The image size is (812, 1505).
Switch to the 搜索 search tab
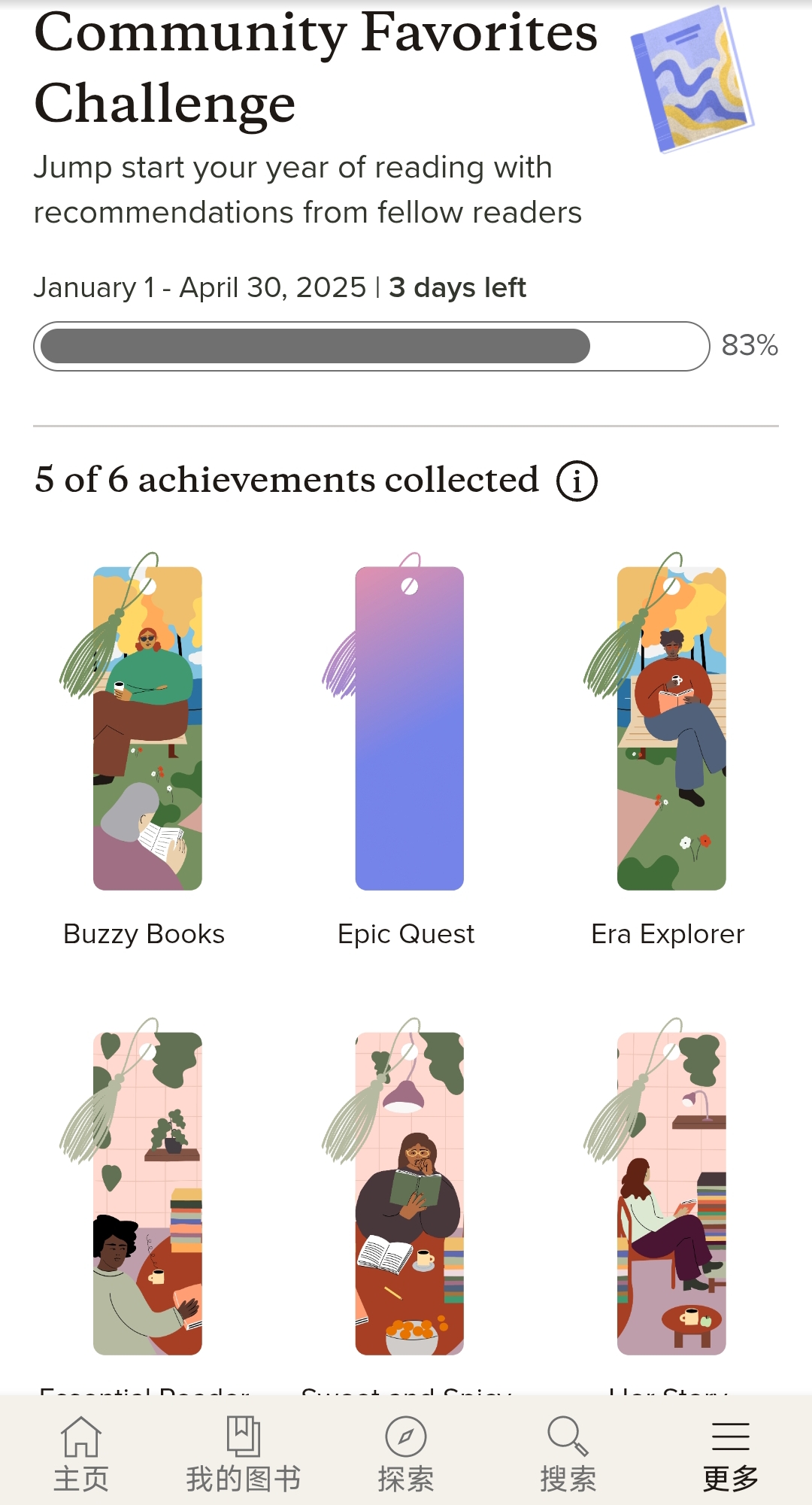(568, 1453)
